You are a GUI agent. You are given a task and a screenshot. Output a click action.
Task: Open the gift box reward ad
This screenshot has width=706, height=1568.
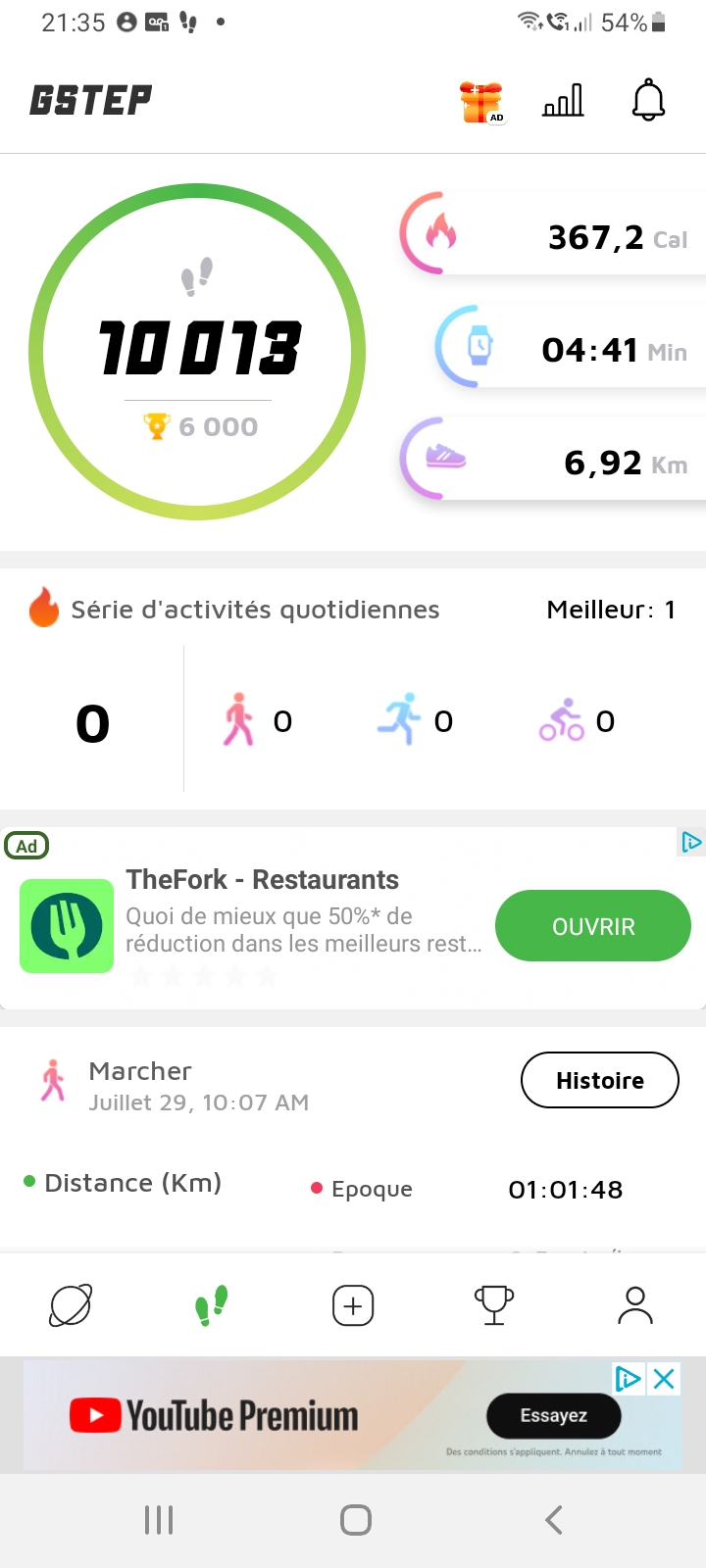click(481, 101)
